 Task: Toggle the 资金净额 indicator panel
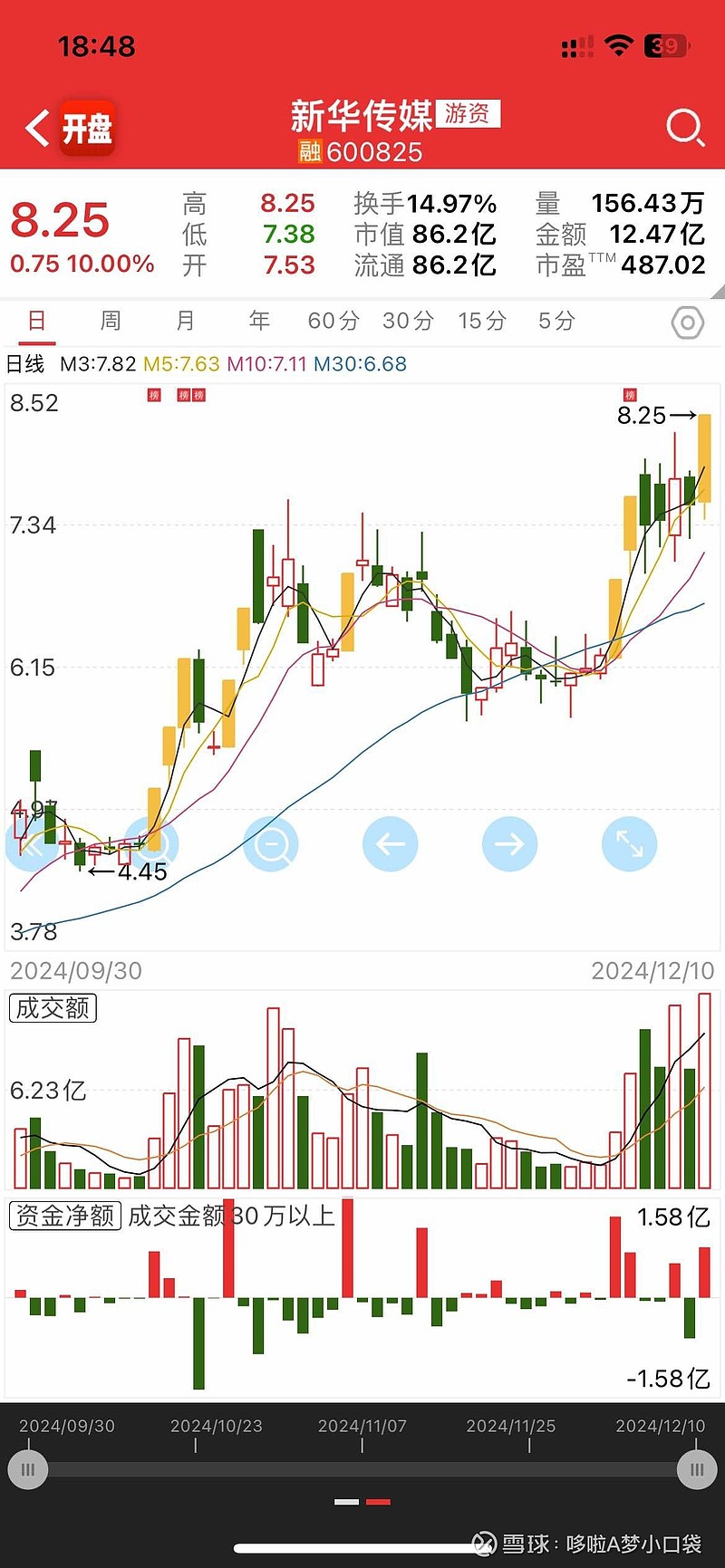pos(63,1217)
